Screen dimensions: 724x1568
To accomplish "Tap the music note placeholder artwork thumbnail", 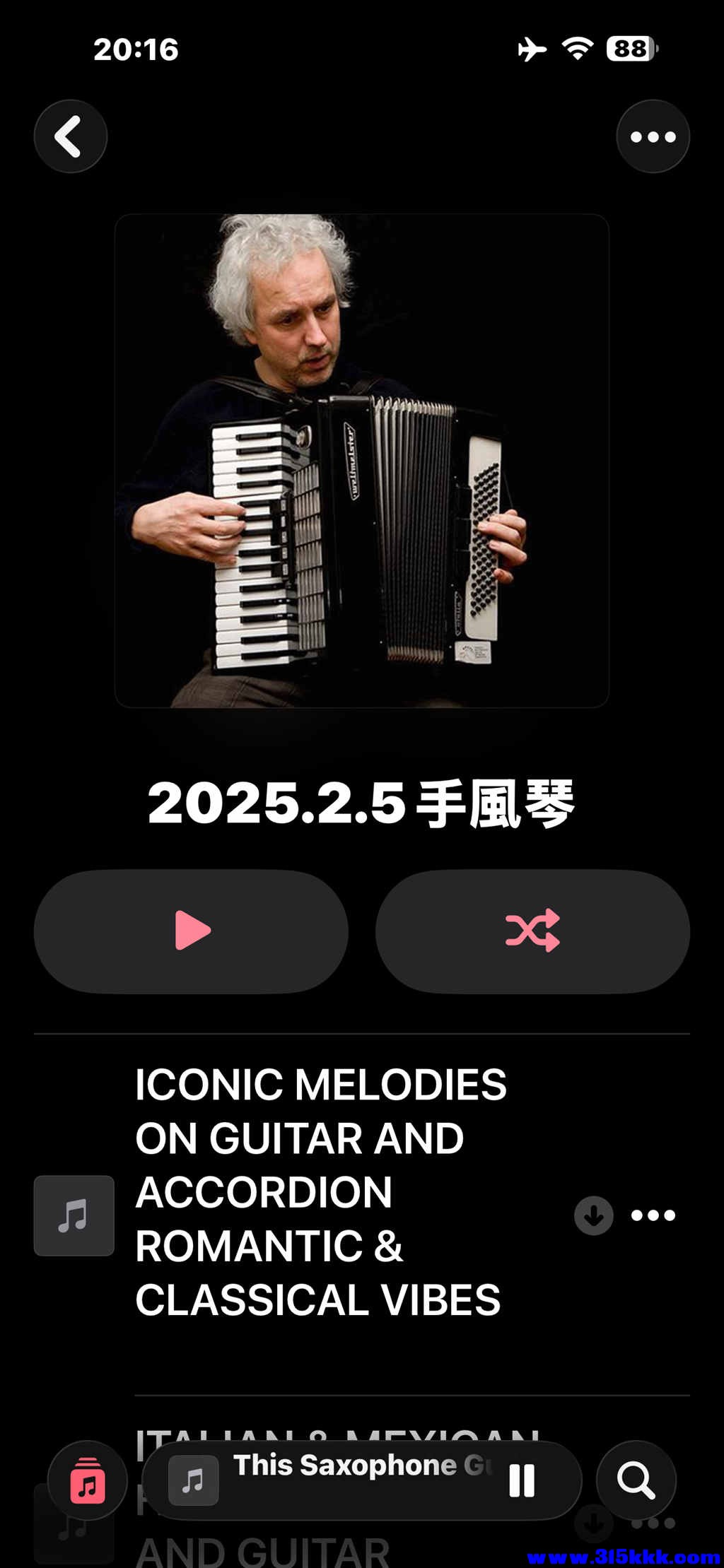I will [74, 1214].
